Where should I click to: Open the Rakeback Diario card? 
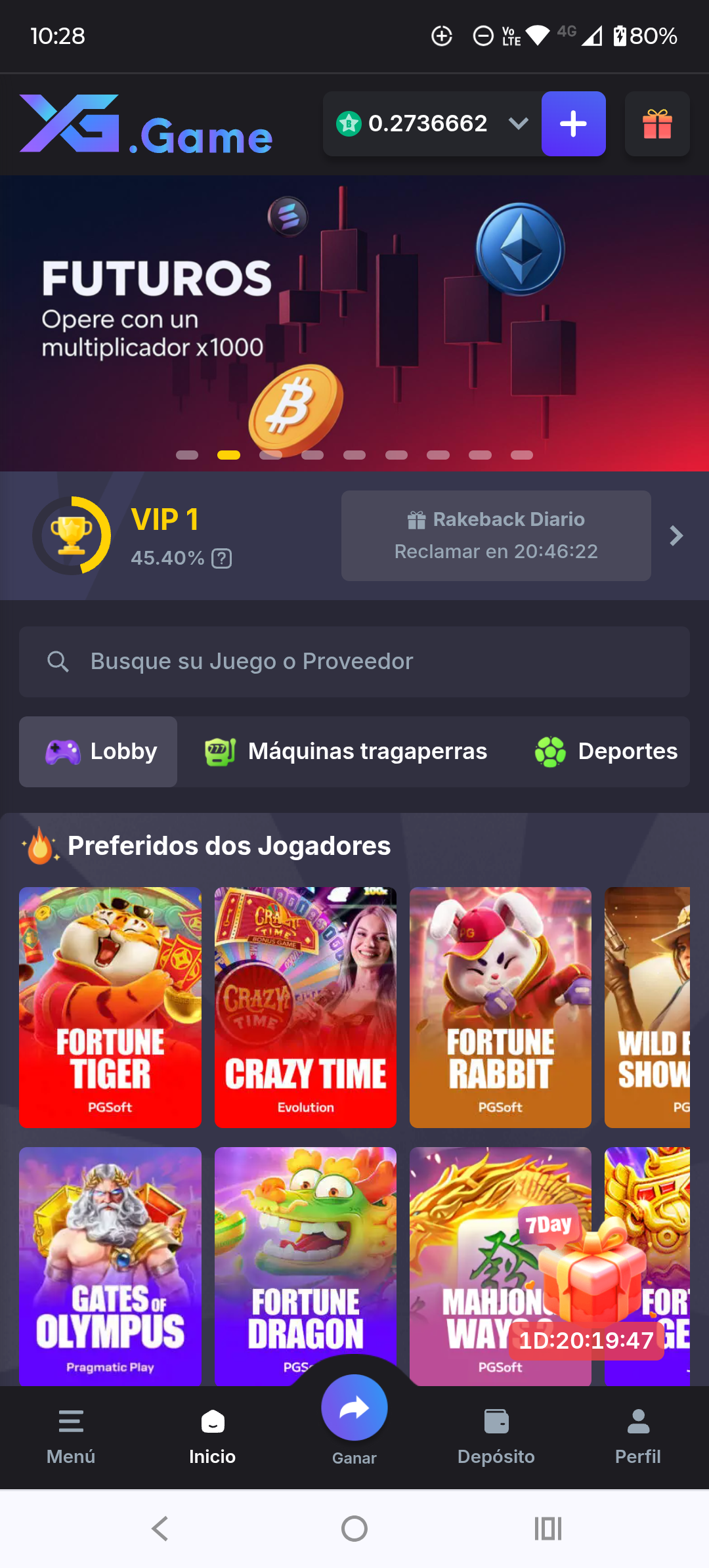click(x=496, y=535)
